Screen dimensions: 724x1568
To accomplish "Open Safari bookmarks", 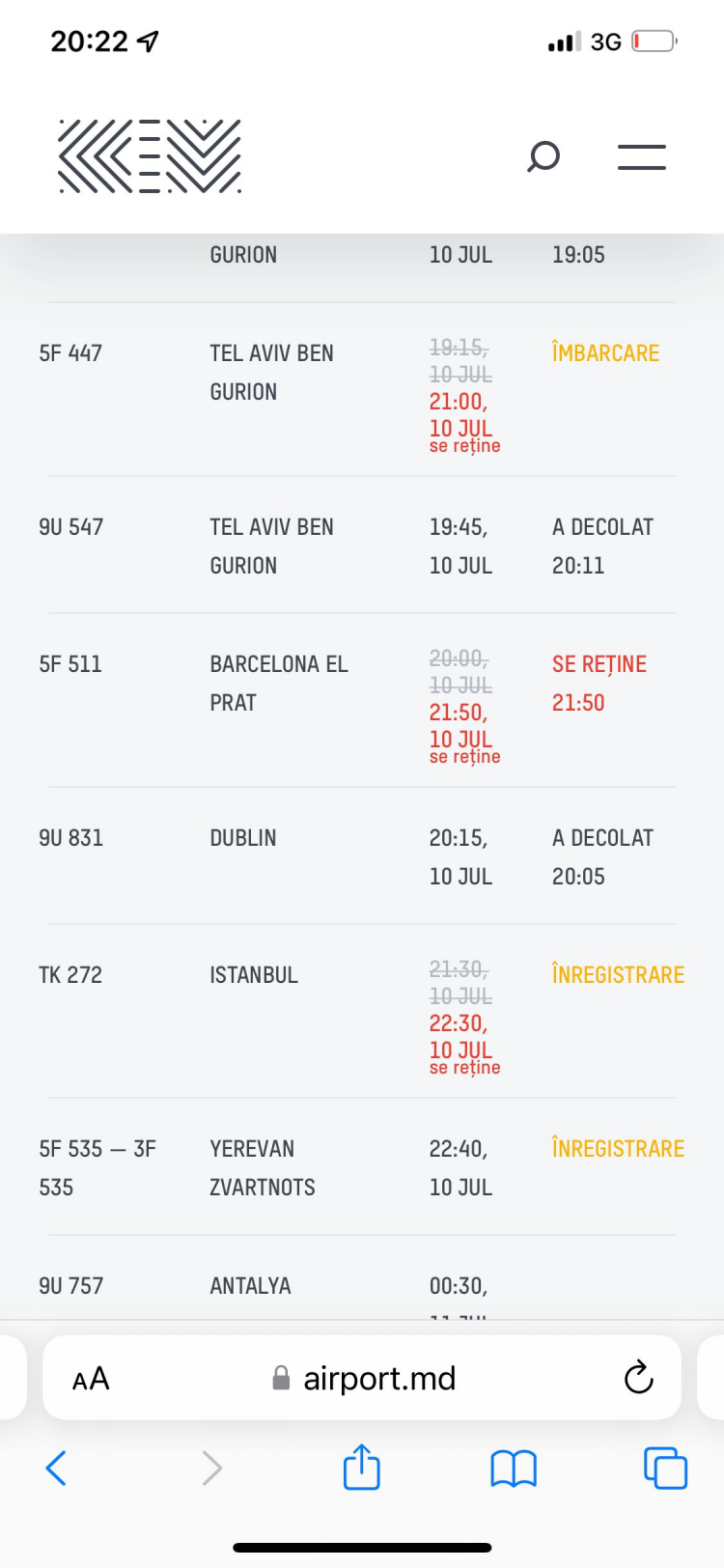I will click(514, 1470).
